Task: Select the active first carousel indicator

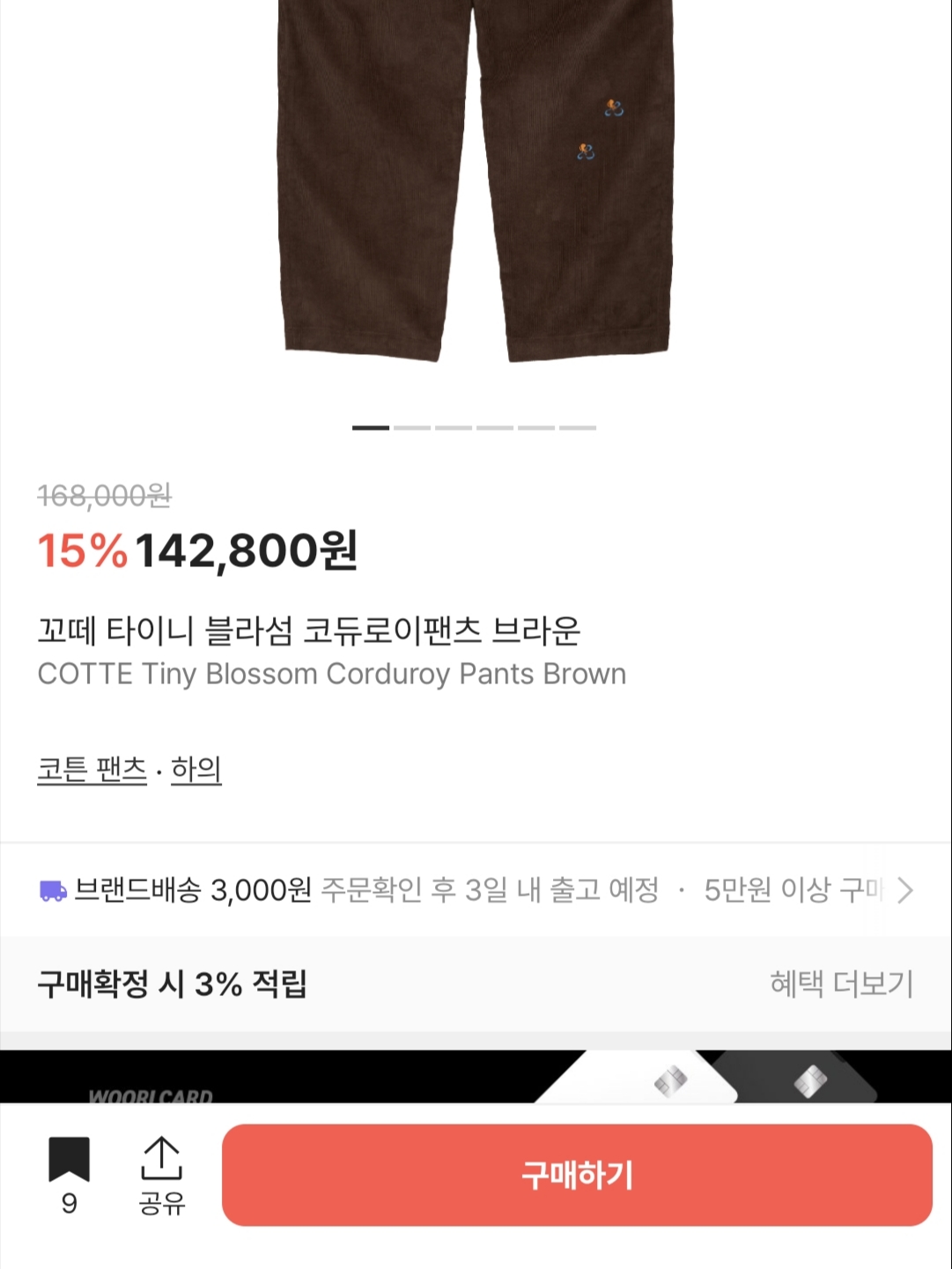Action: tap(369, 428)
